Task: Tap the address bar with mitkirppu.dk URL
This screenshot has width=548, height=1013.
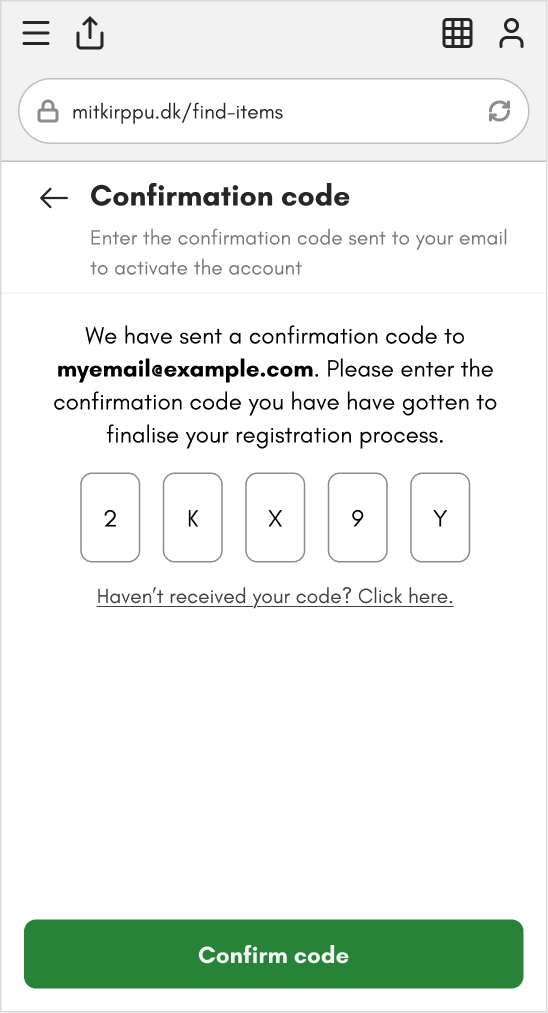Action: 273,111
